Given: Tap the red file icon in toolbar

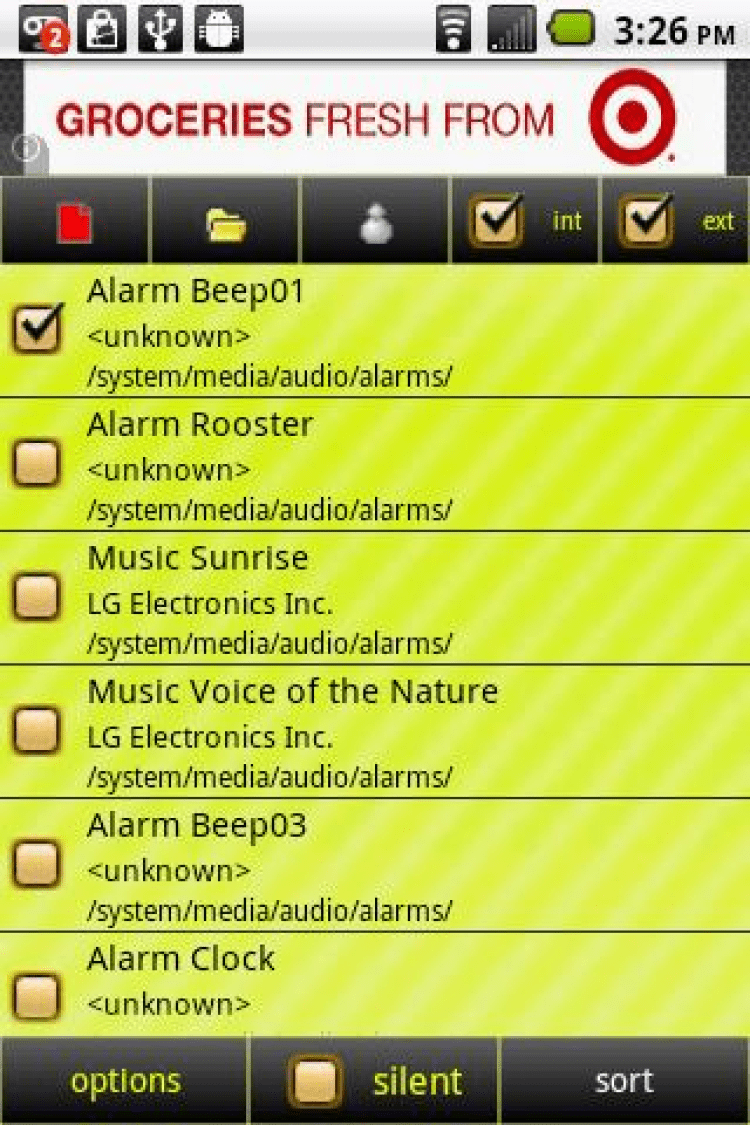Looking at the screenshot, I should click(75, 222).
